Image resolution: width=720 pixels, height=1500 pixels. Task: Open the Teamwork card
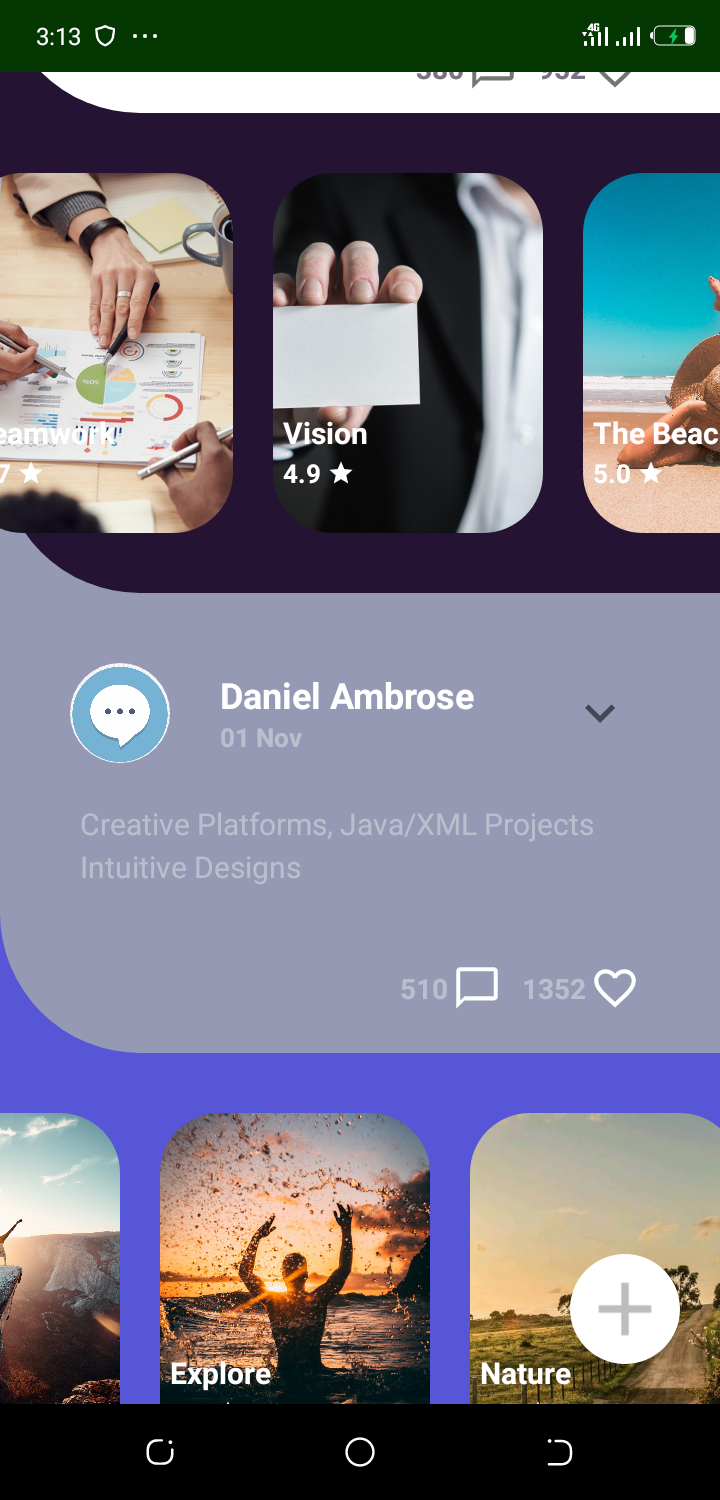coord(116,353)
